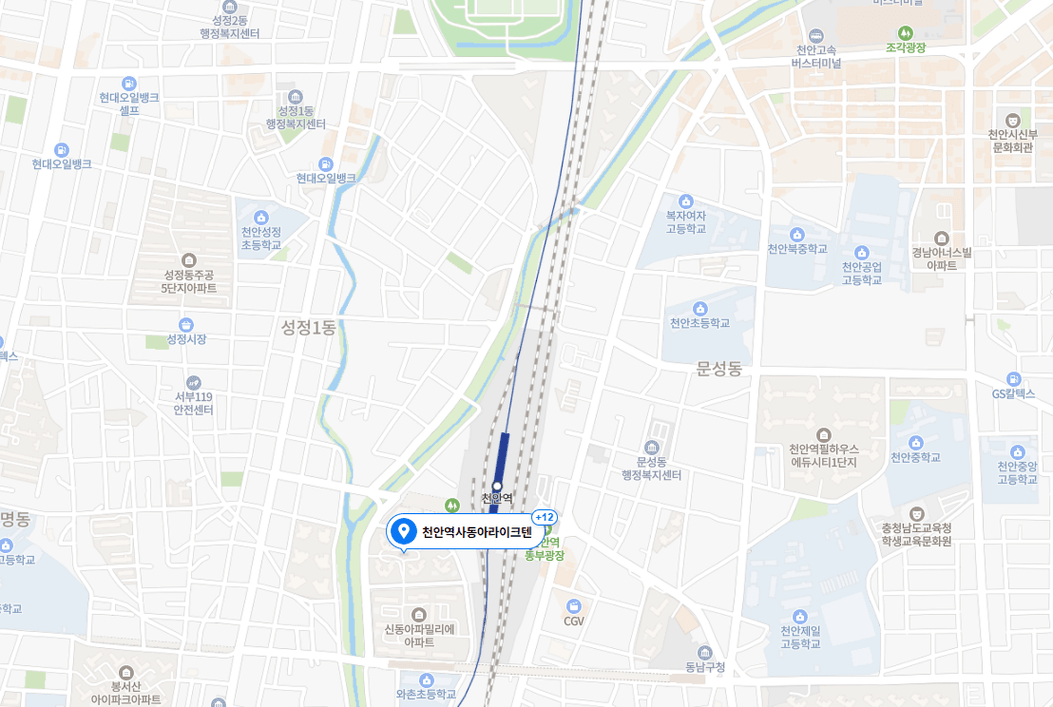The height and width of the screenshot is (707, 1053).
Task: Open the +12 cluster badge
Action: click(x=545, y=517)
